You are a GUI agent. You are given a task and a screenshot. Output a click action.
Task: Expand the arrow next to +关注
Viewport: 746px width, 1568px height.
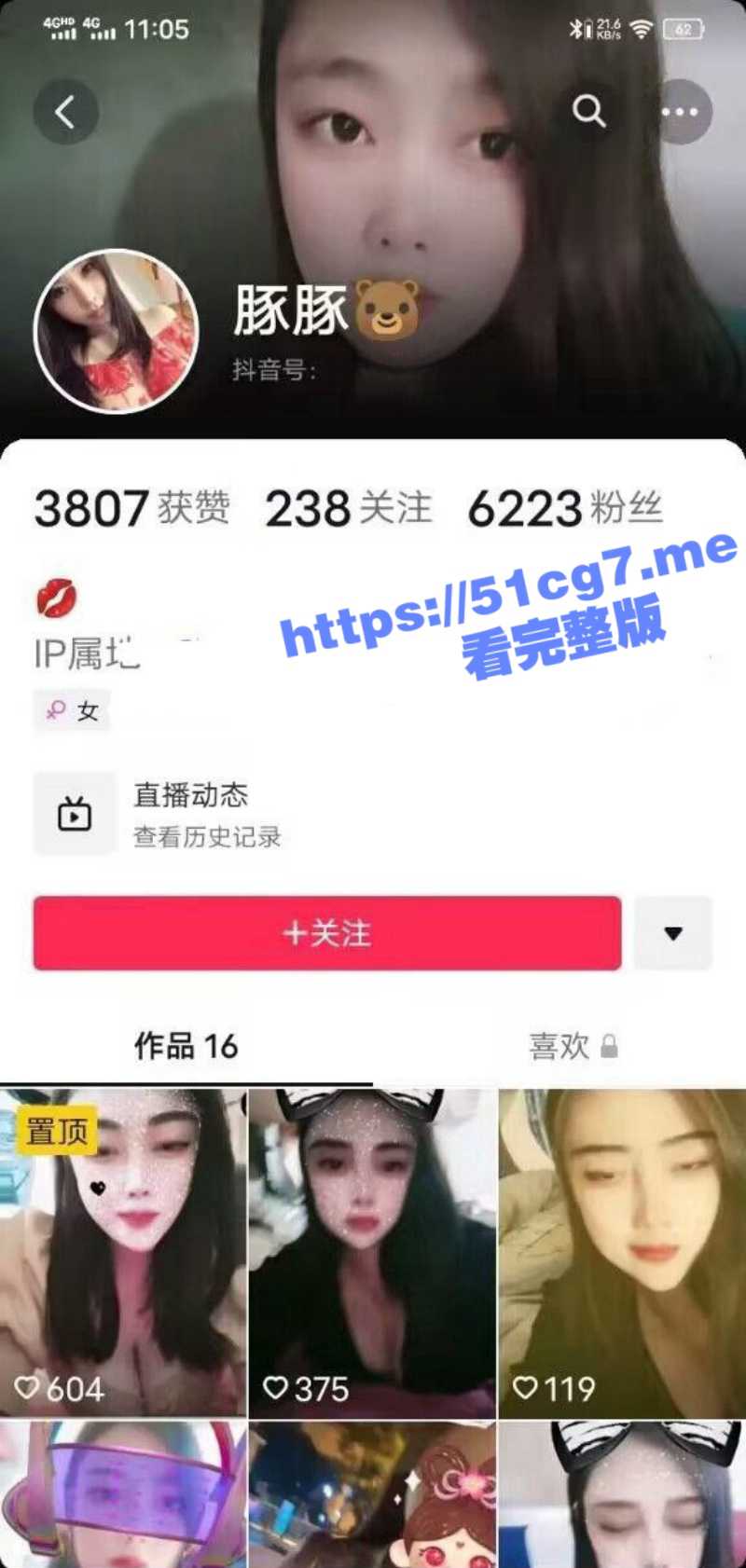[x=673, y=933]
